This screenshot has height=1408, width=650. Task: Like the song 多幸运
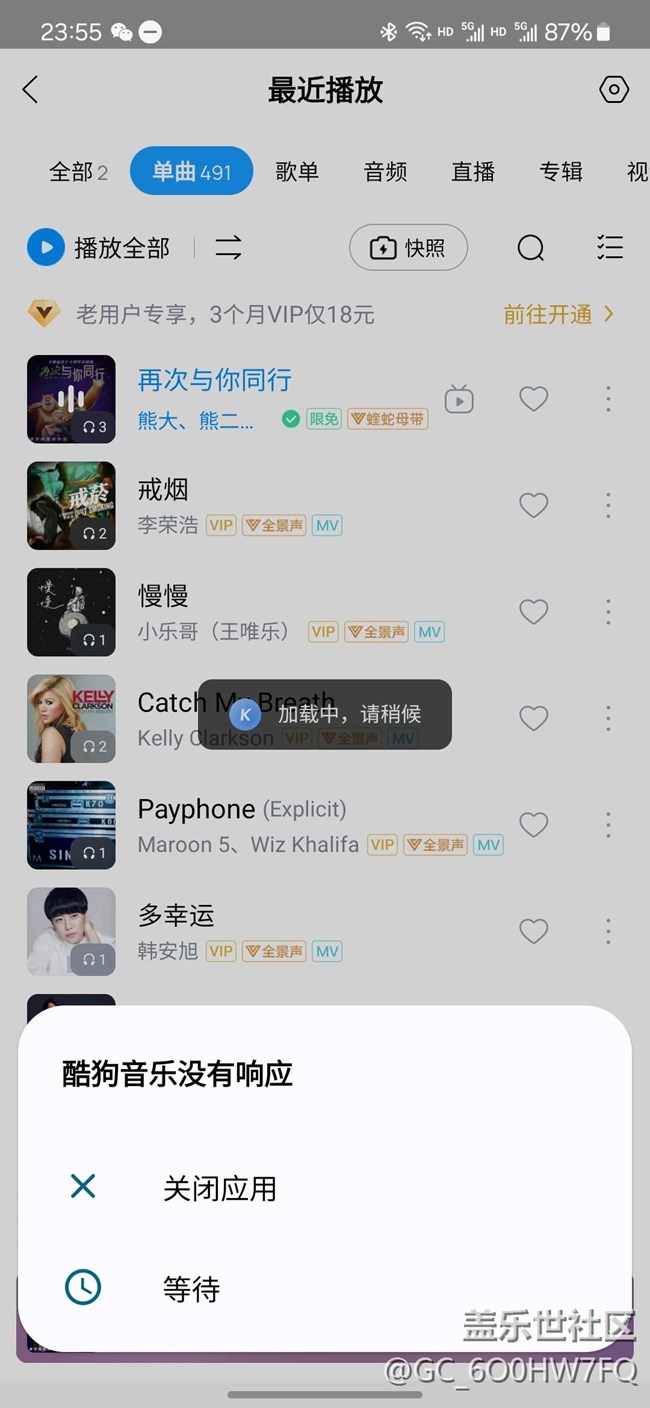[534, 931]
